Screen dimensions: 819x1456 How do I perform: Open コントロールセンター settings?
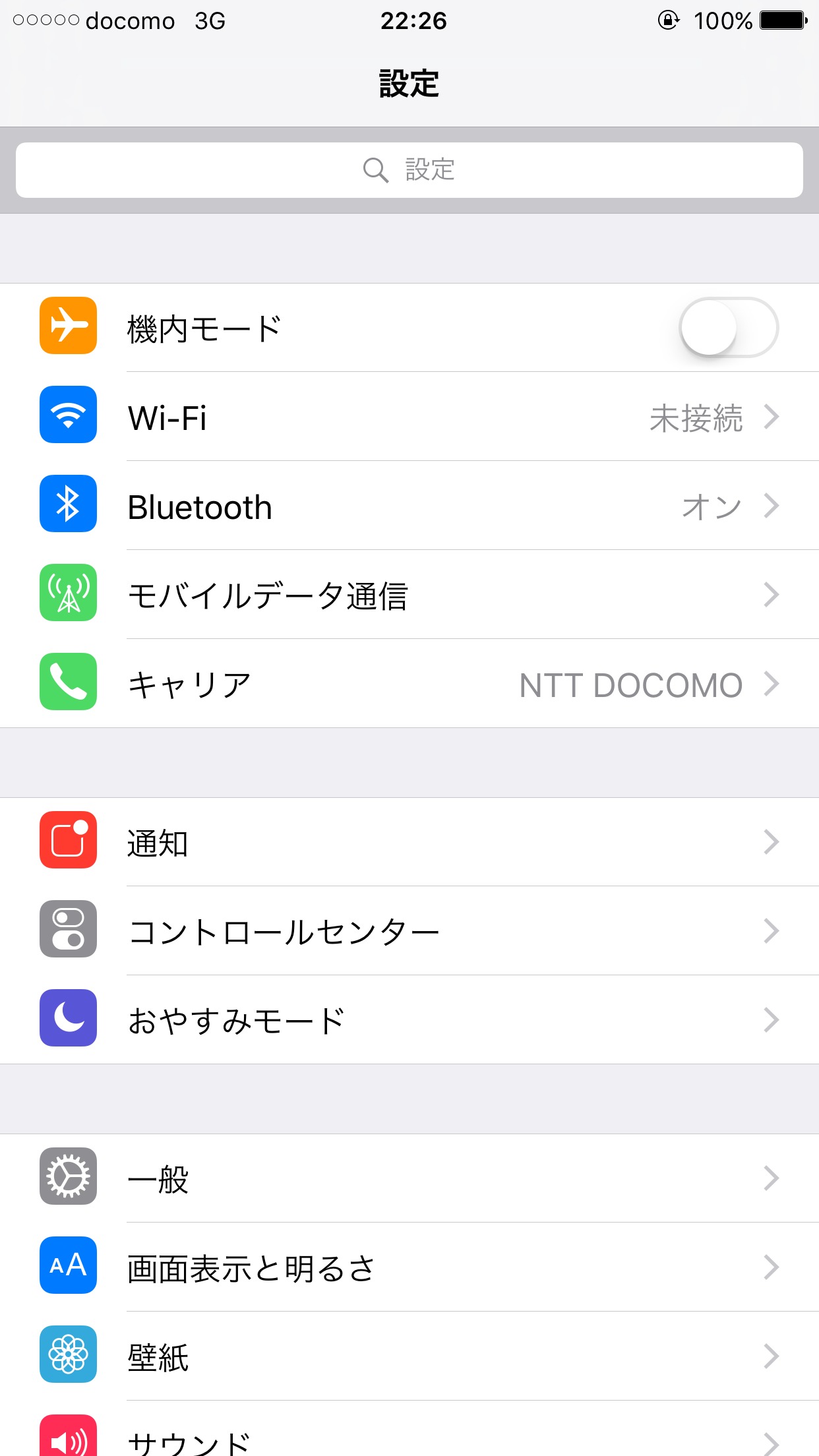[409, 931]
